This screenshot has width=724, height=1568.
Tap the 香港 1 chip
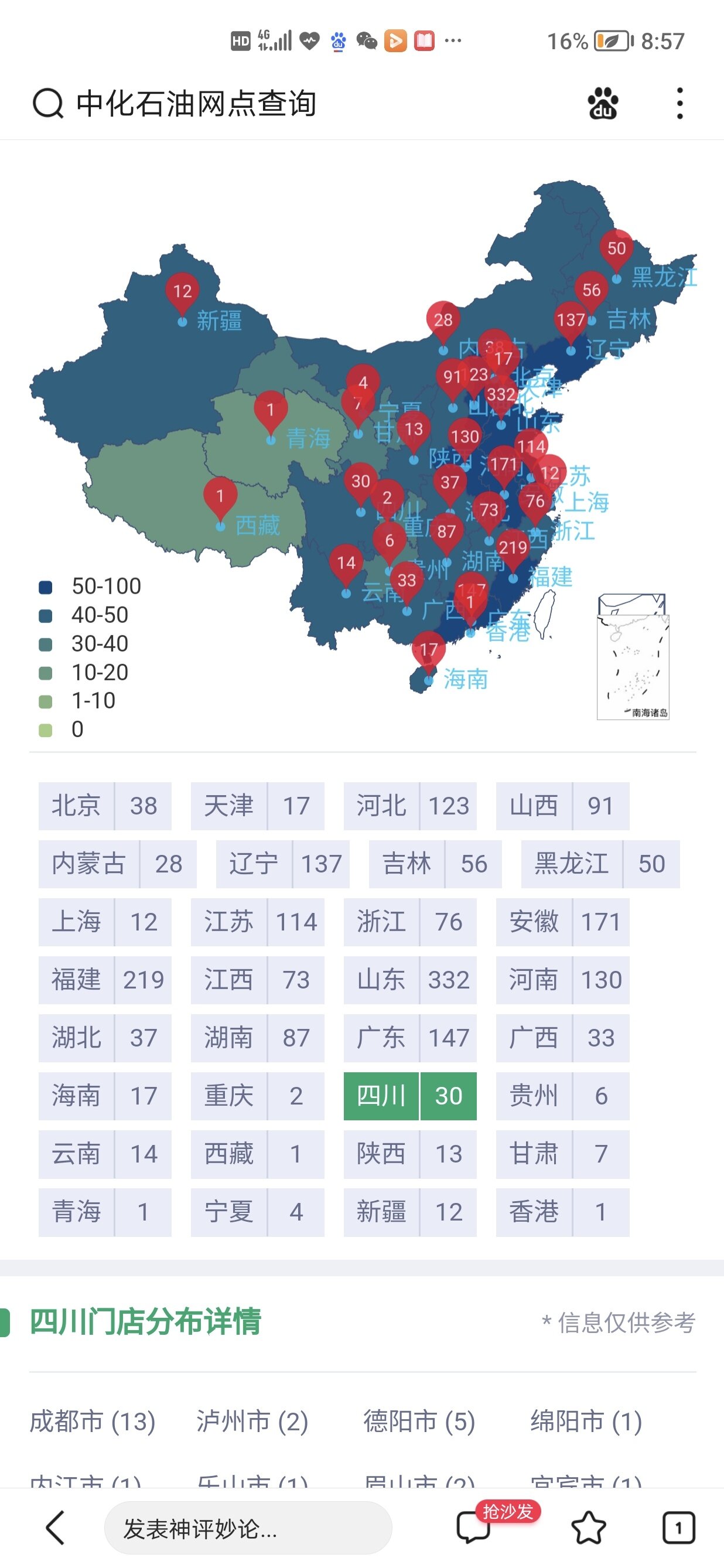562,1212
